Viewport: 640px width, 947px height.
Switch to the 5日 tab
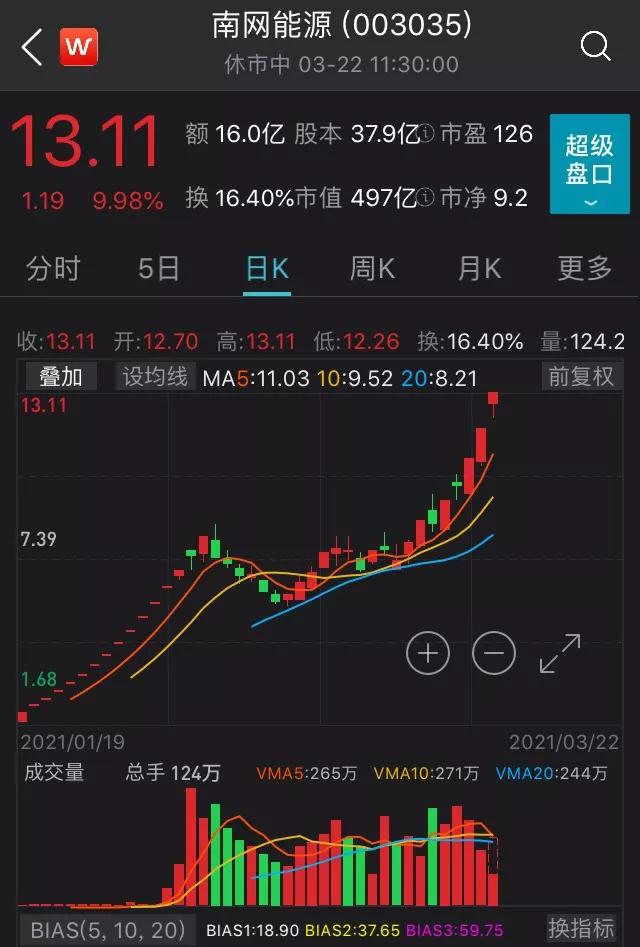tap(159, 268)
